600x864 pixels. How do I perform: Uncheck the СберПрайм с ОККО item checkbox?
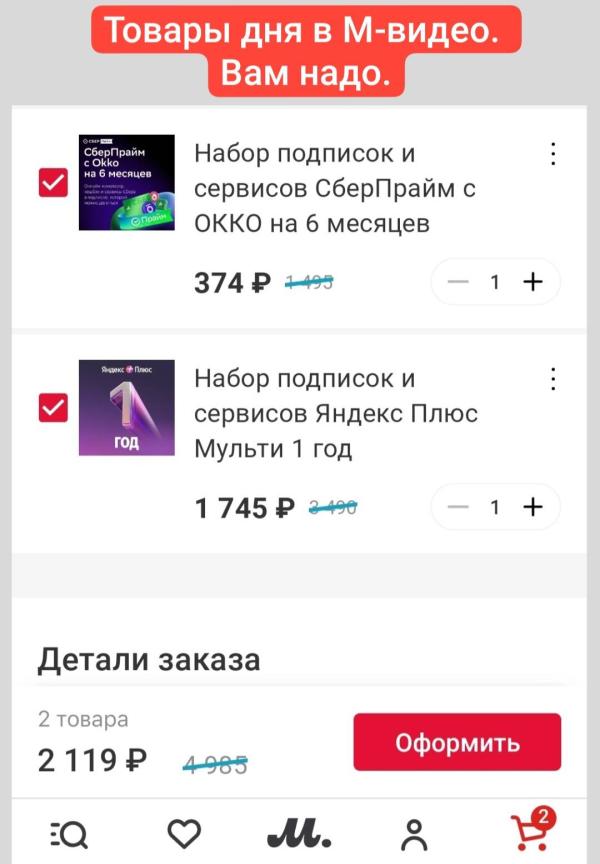tap(52, 183)
